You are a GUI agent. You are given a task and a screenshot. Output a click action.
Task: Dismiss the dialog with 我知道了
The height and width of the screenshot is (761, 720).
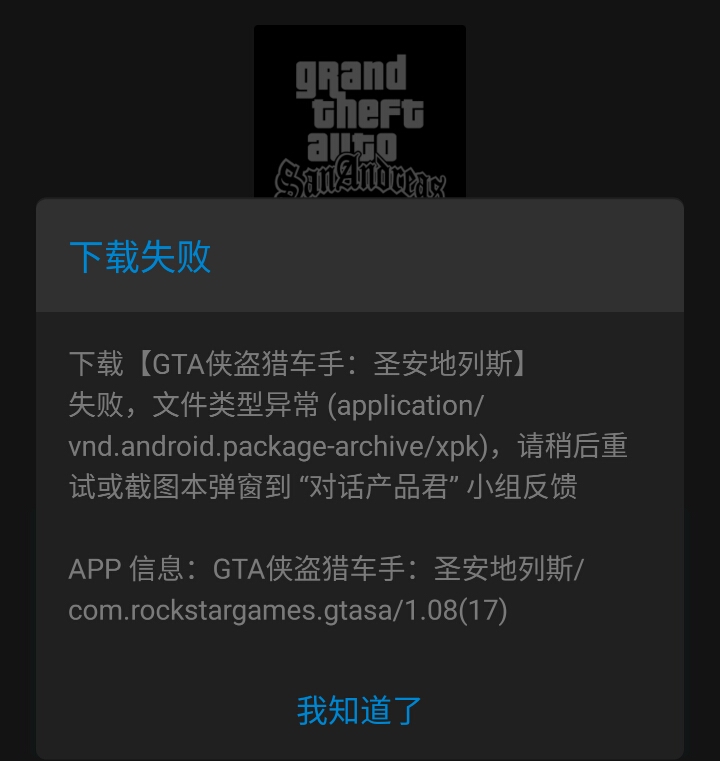[x=360, y=711]
